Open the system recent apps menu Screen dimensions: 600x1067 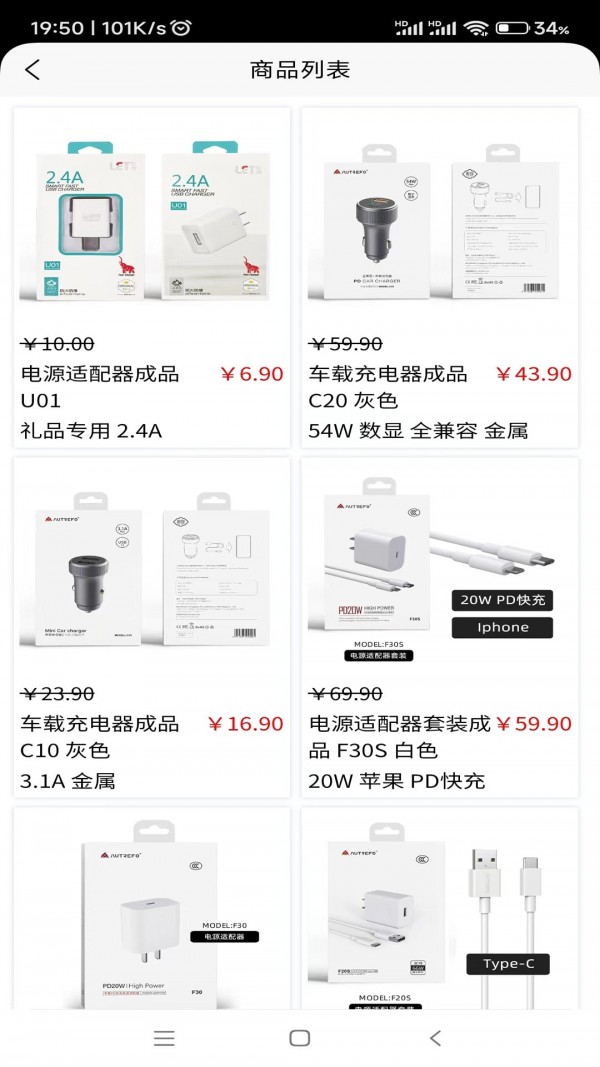click(165, 1038)
